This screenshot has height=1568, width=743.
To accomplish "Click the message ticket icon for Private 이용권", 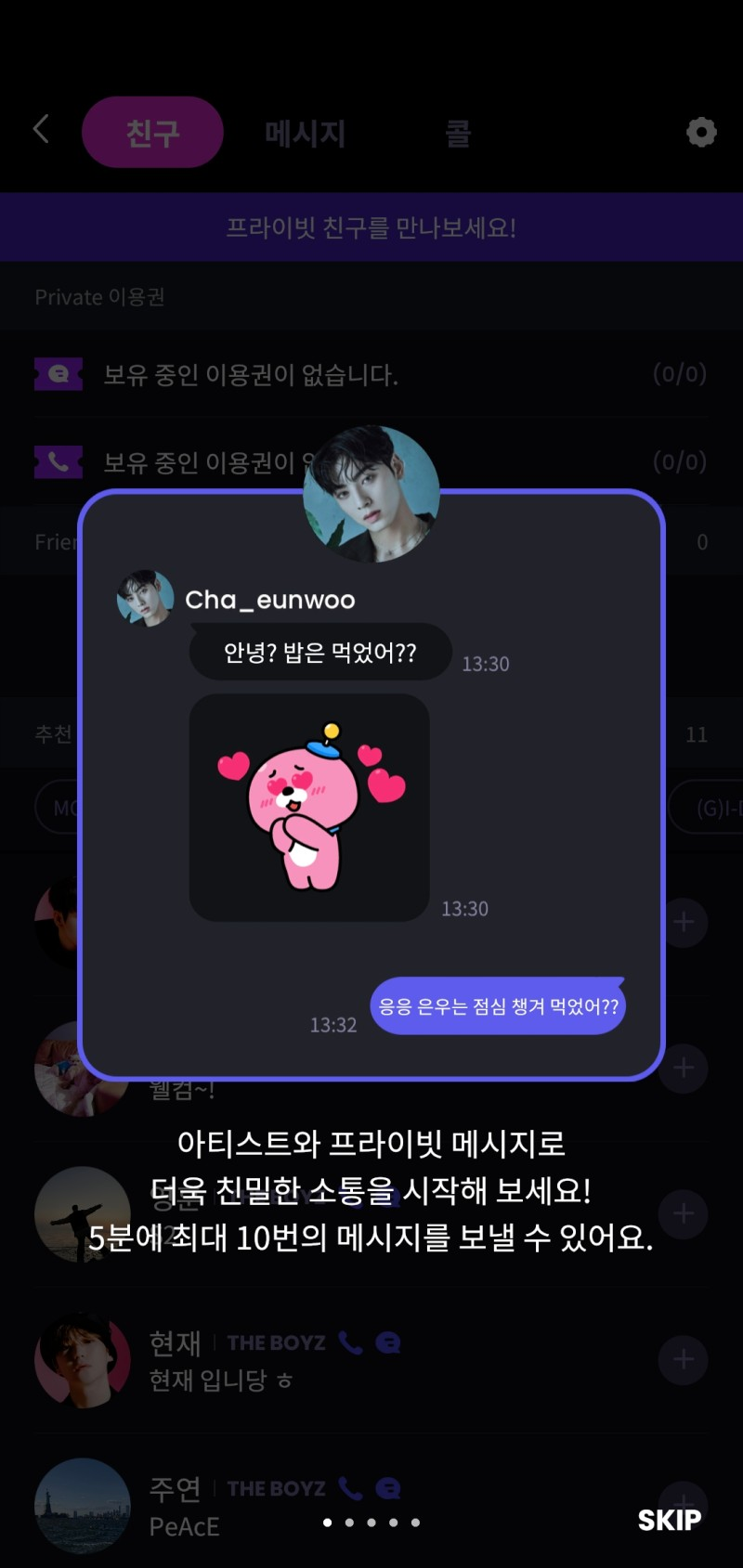I will [x=59, y=374].
